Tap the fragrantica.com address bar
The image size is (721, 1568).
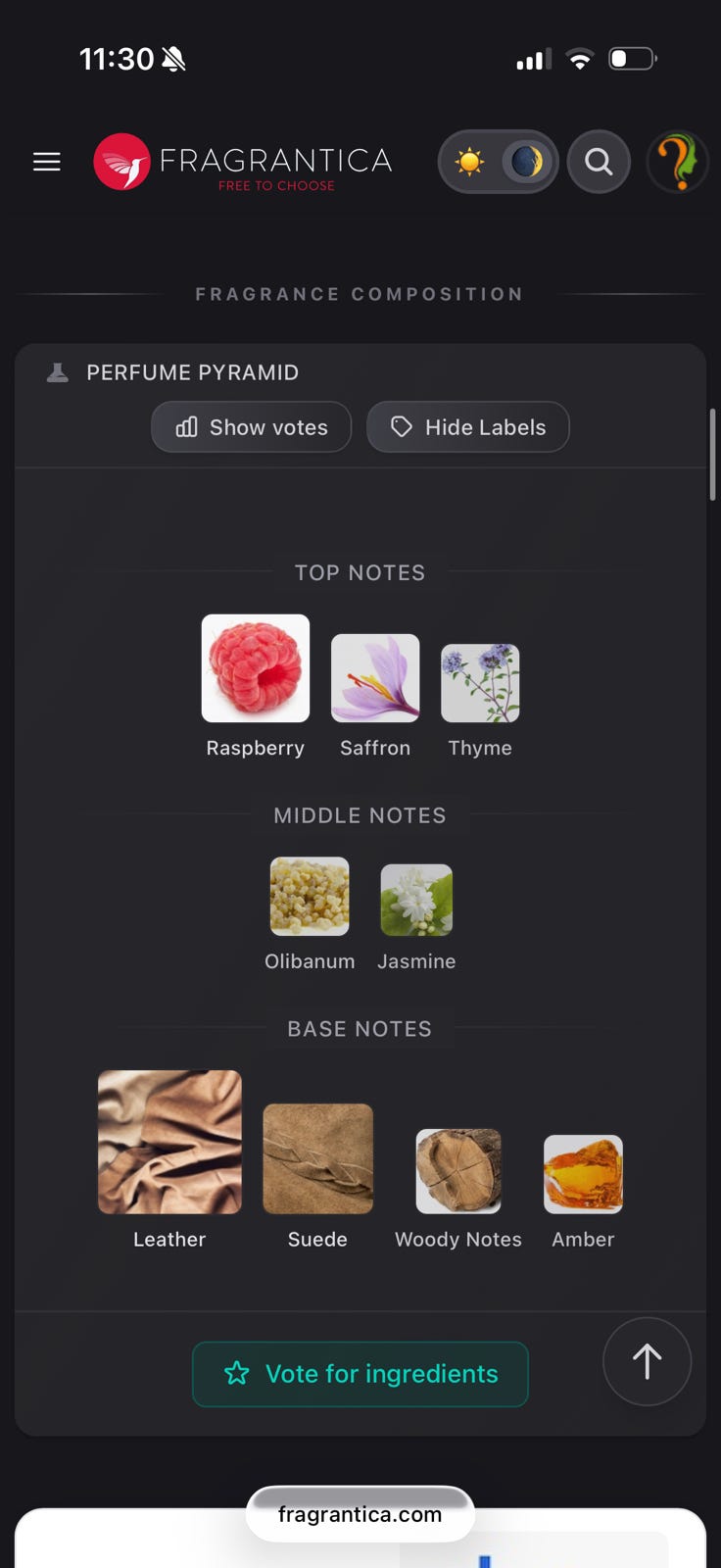click(360, 1514)
